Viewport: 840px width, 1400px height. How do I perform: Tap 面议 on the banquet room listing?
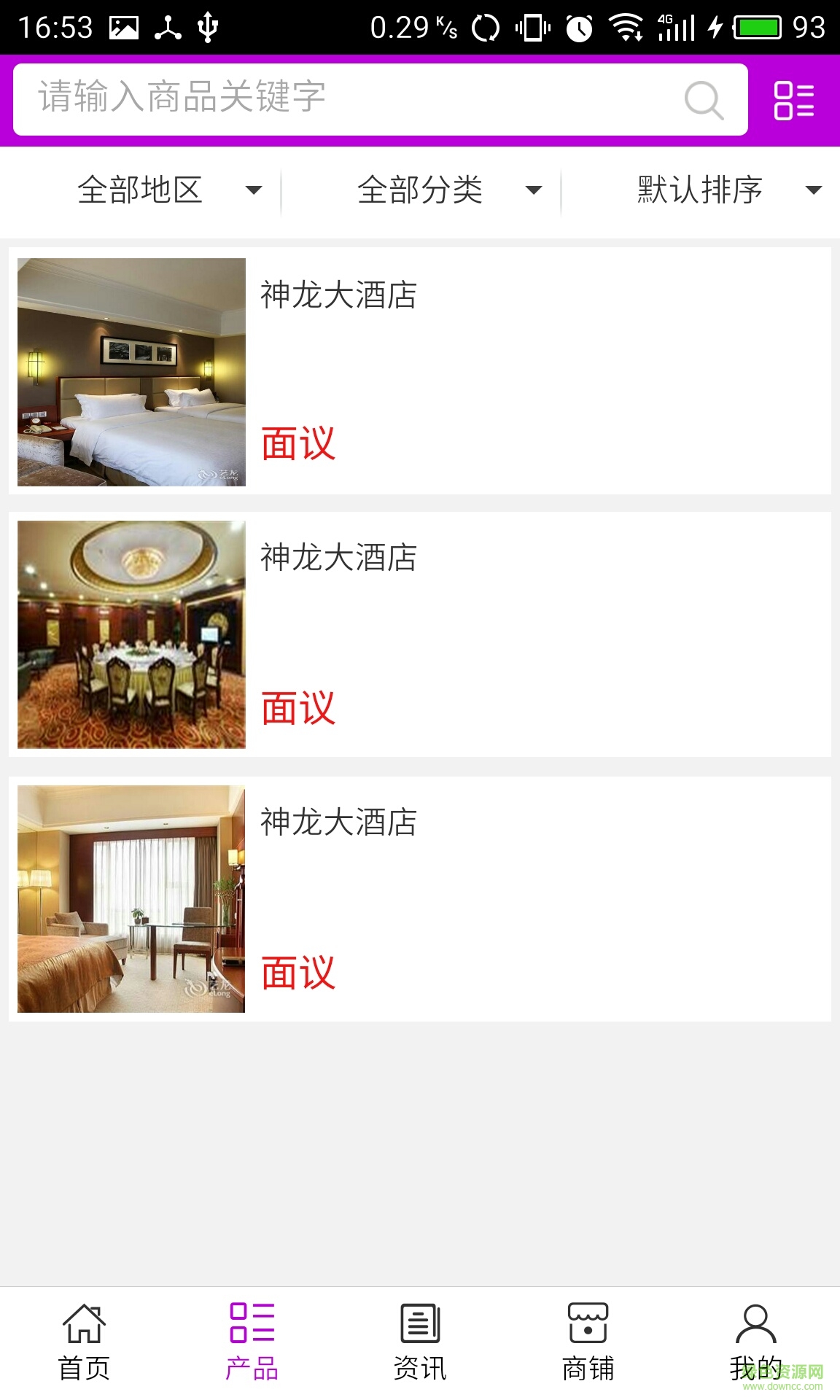(x=298, y=707)
